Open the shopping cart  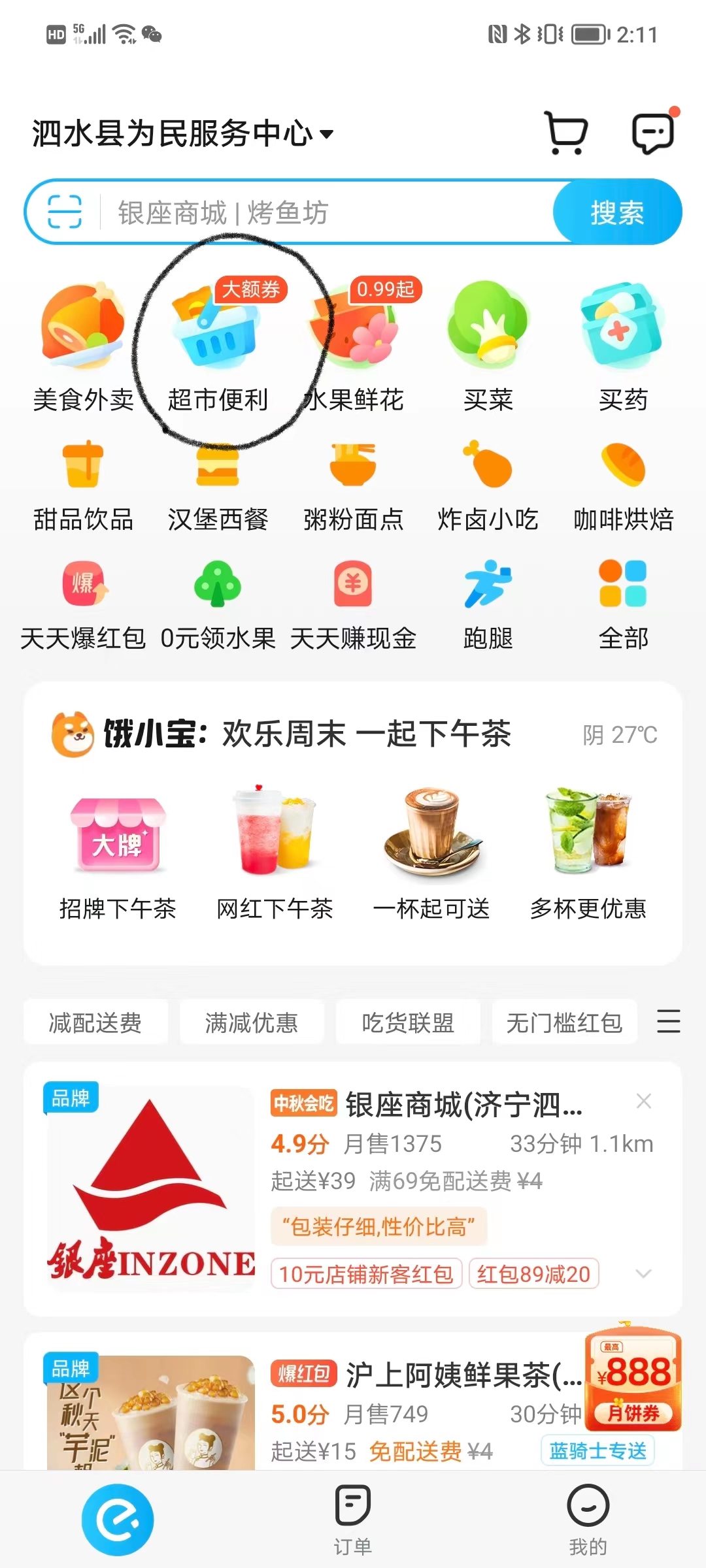pos(566,133)
